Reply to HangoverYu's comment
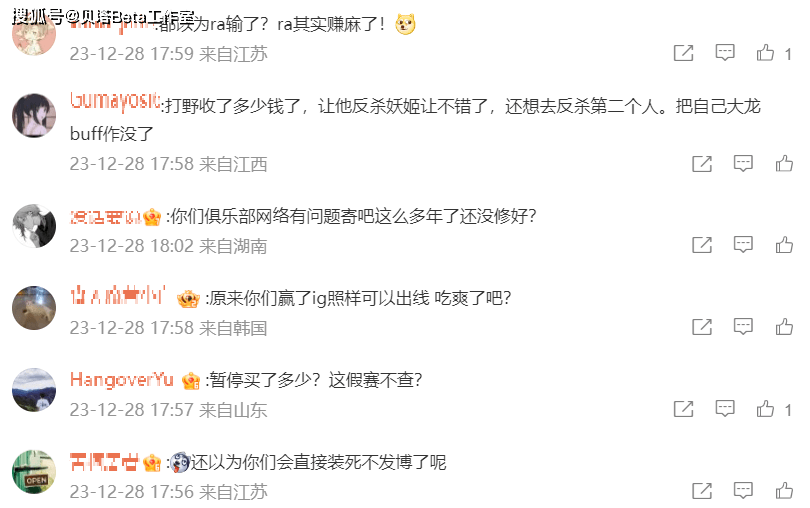This screenshot has width=810, height=508. [x=726, y=409]
